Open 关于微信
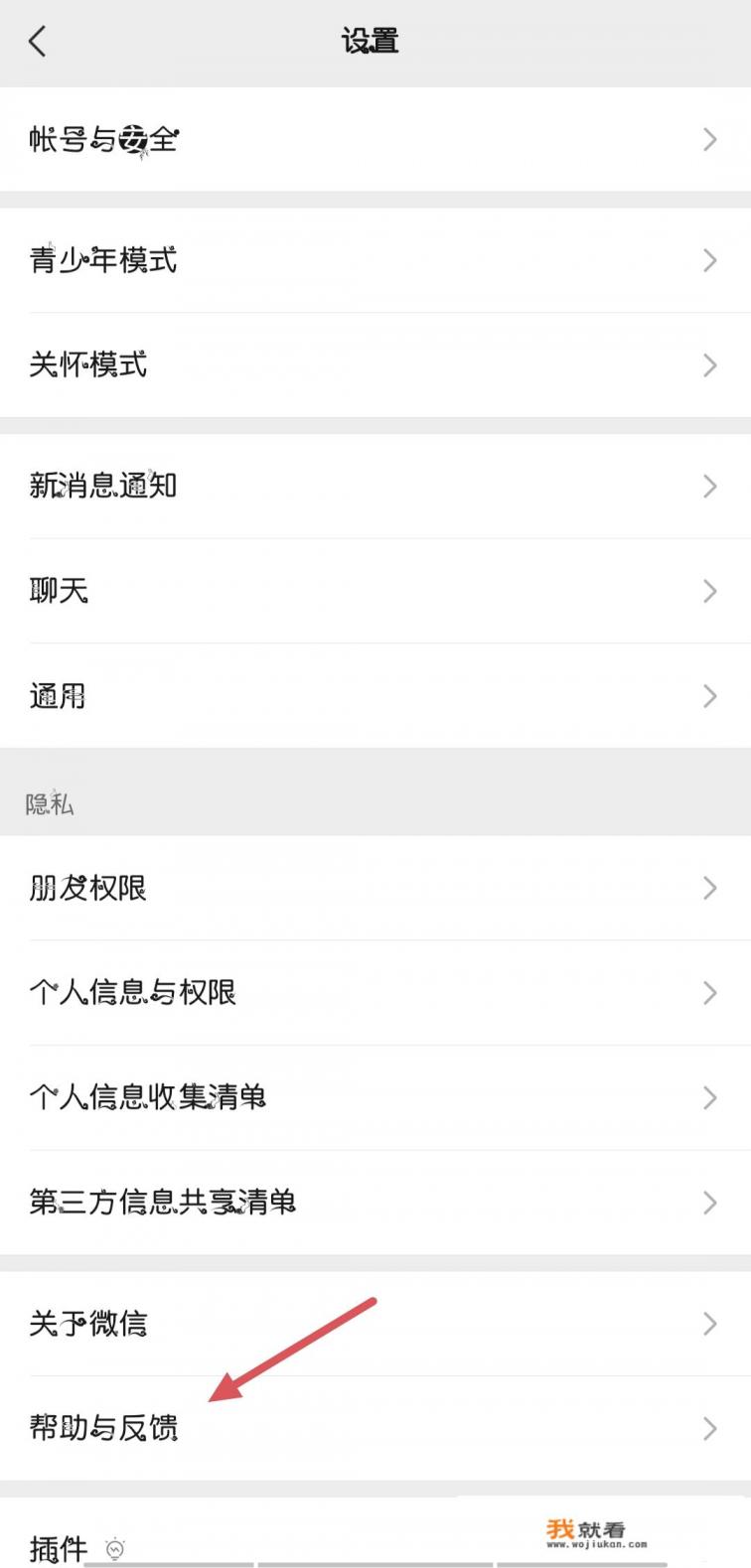Screen dimensions: 751x1568 coord(375,1324)
